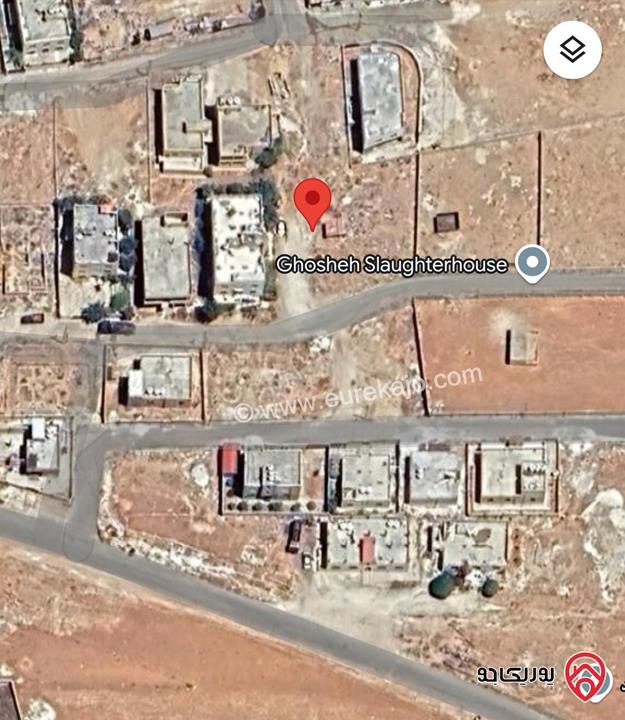The image size is (625, 720).
Task: Open the map layers button
Action: point(572,50)
